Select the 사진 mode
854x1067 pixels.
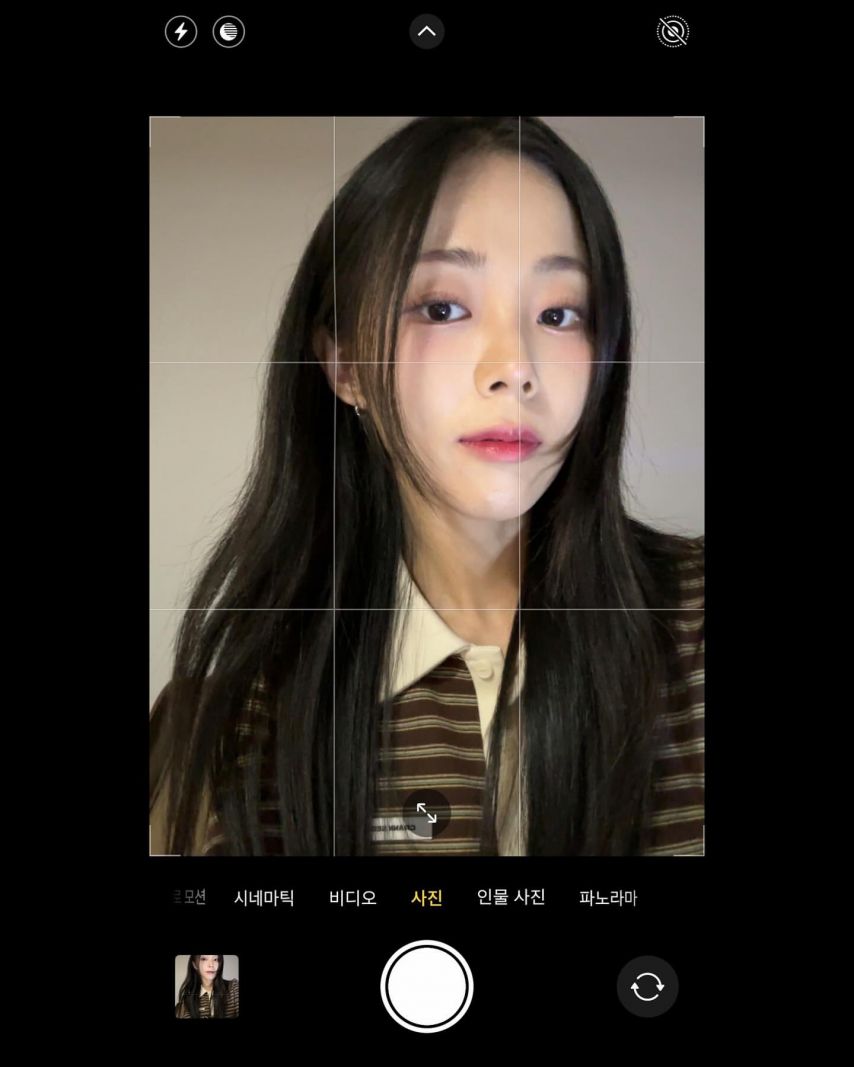[427, 898]
